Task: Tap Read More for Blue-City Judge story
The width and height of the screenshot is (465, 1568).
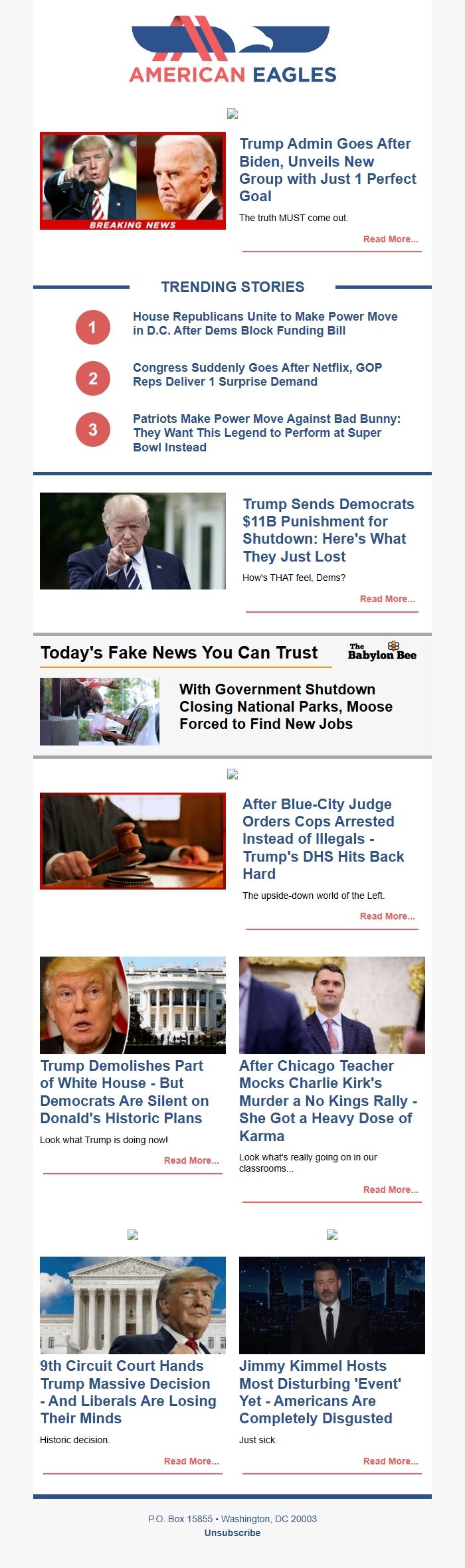Action: (x=387, y=916)
